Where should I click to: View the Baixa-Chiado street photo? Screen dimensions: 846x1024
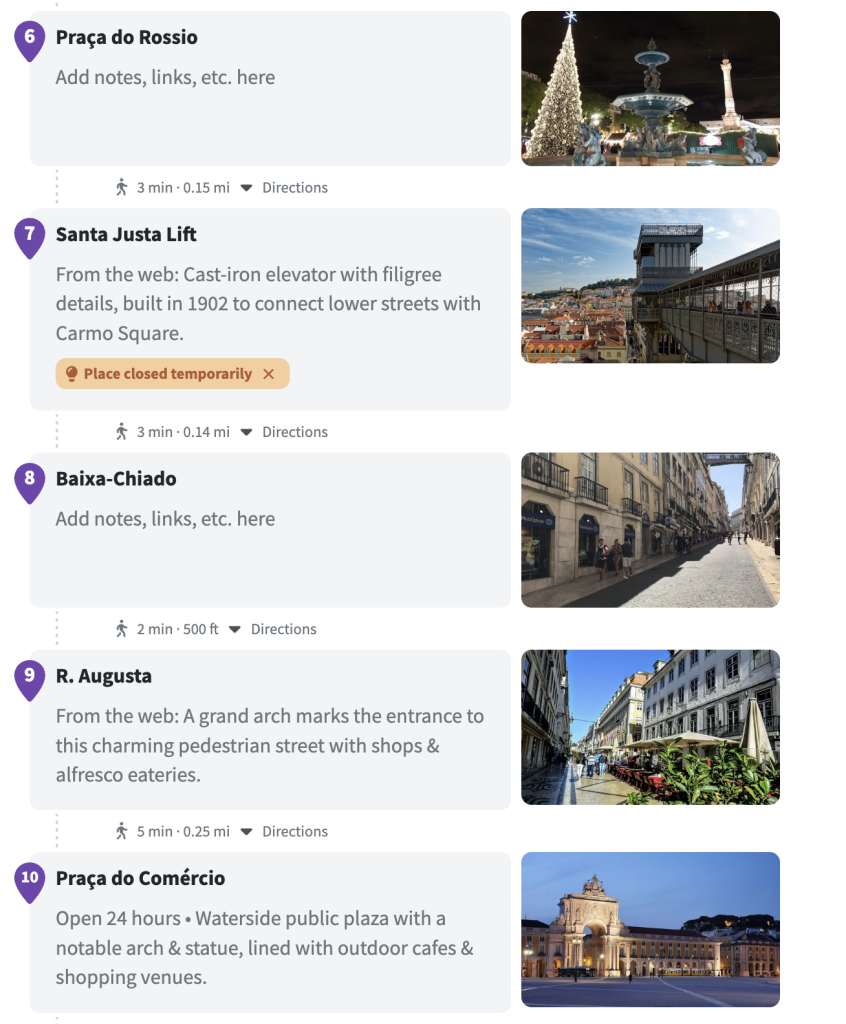[650, 530]
